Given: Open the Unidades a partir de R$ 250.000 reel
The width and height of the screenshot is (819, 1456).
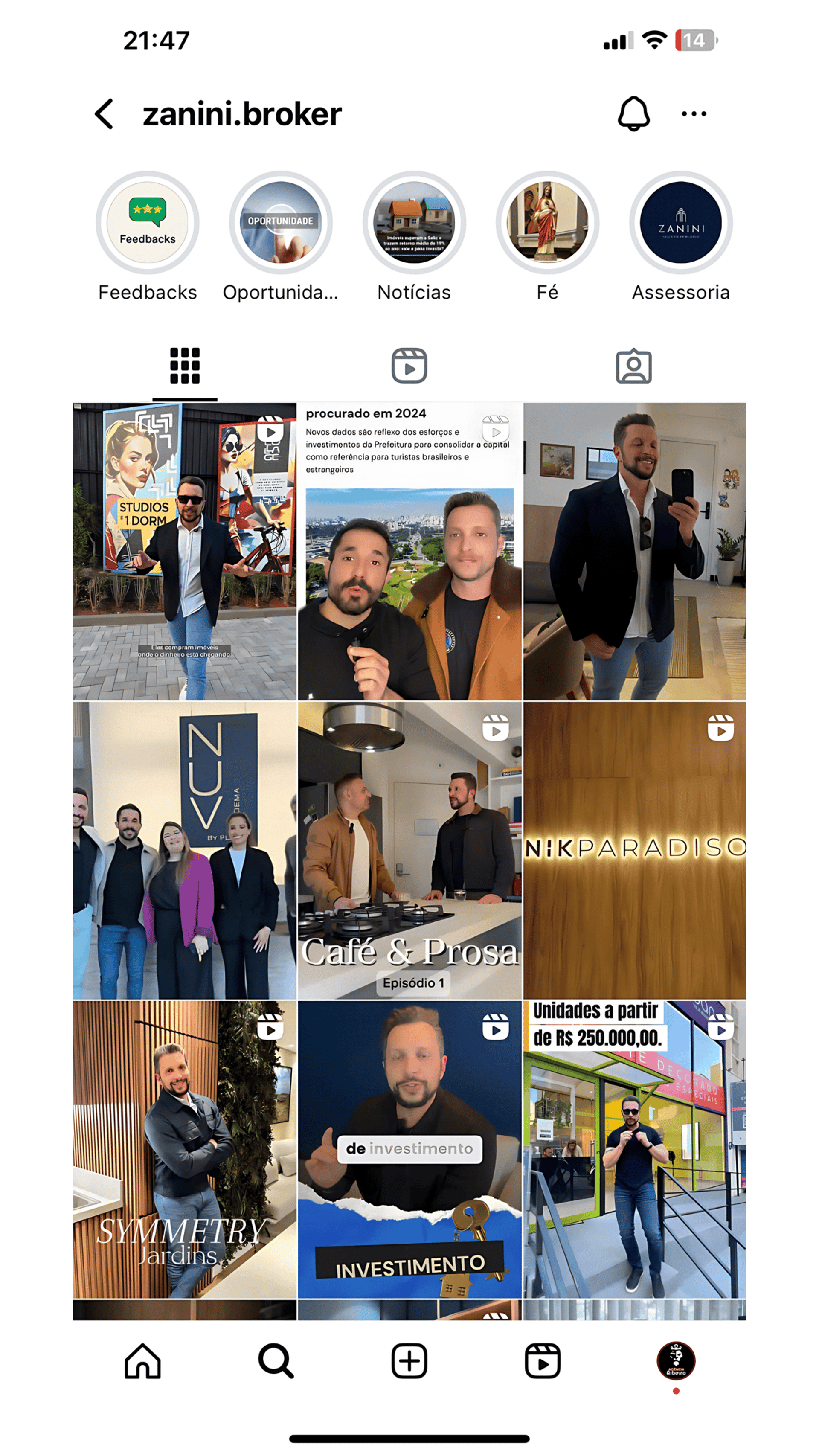Looking at the screenshot, I should [634, 1150].
